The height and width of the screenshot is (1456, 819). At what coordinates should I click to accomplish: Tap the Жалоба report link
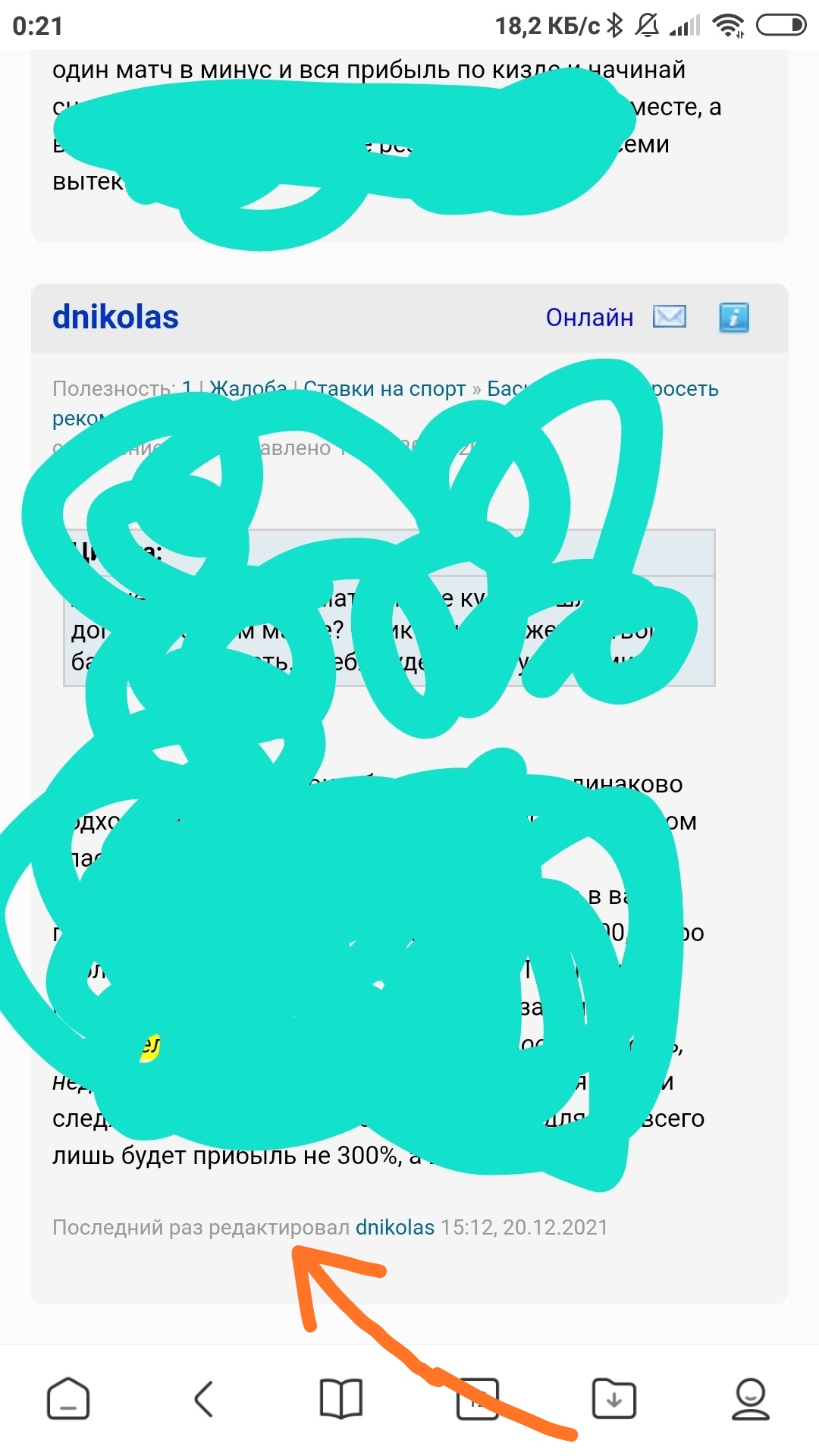pyautogui.click(x=248, y=388)
